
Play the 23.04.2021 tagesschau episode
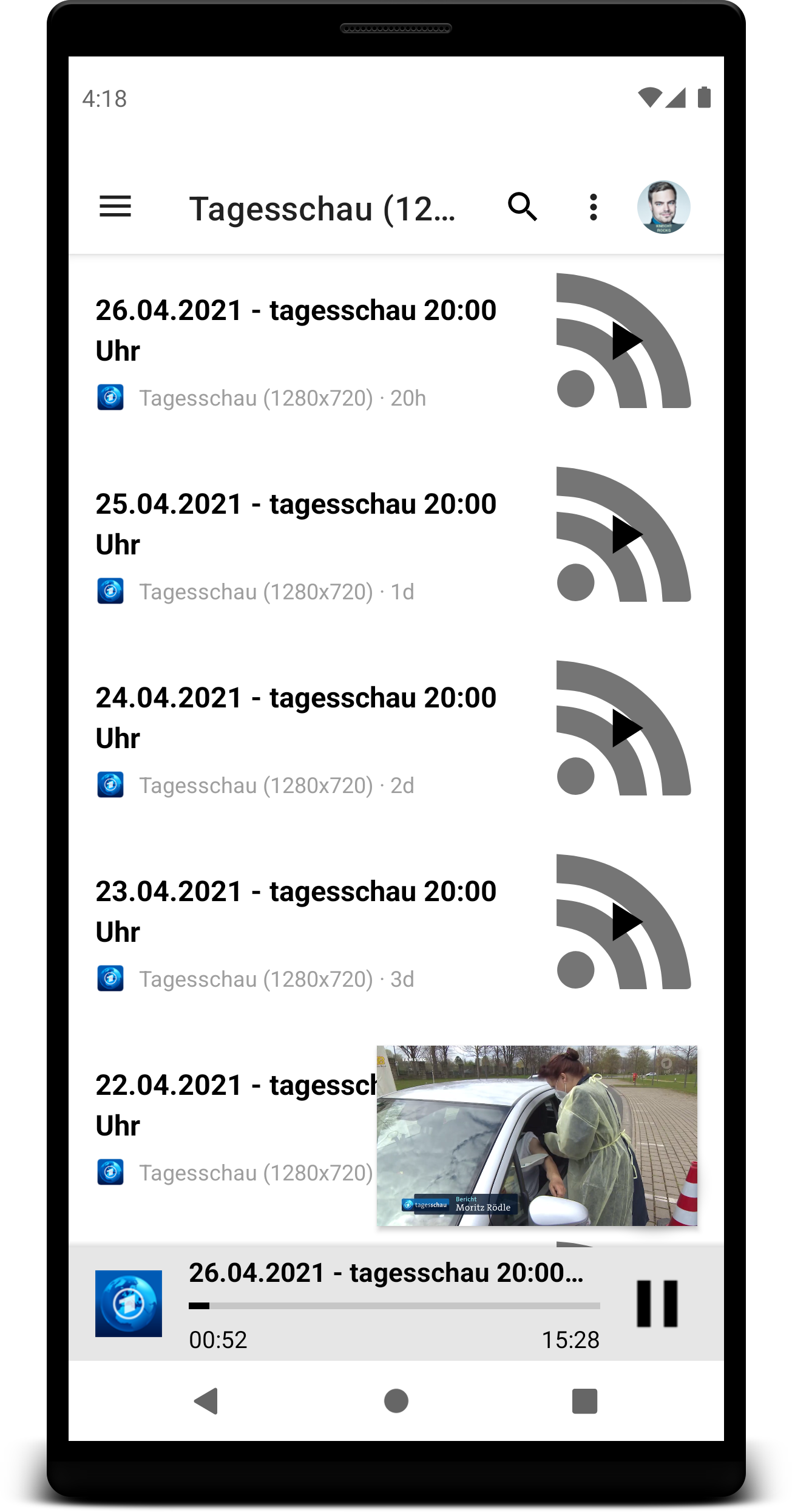pos(624,922)
